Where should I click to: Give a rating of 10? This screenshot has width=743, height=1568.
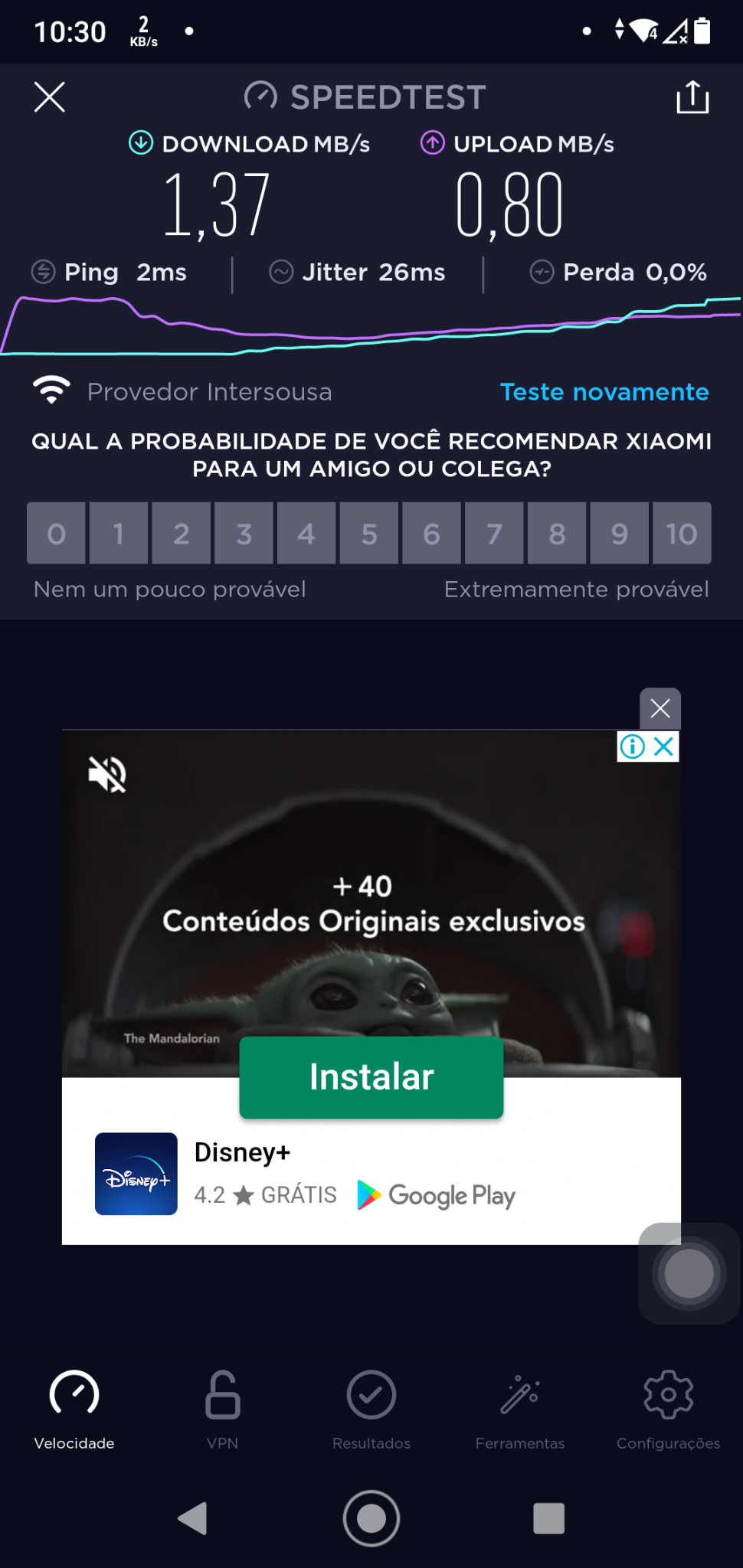click(682, 533)
